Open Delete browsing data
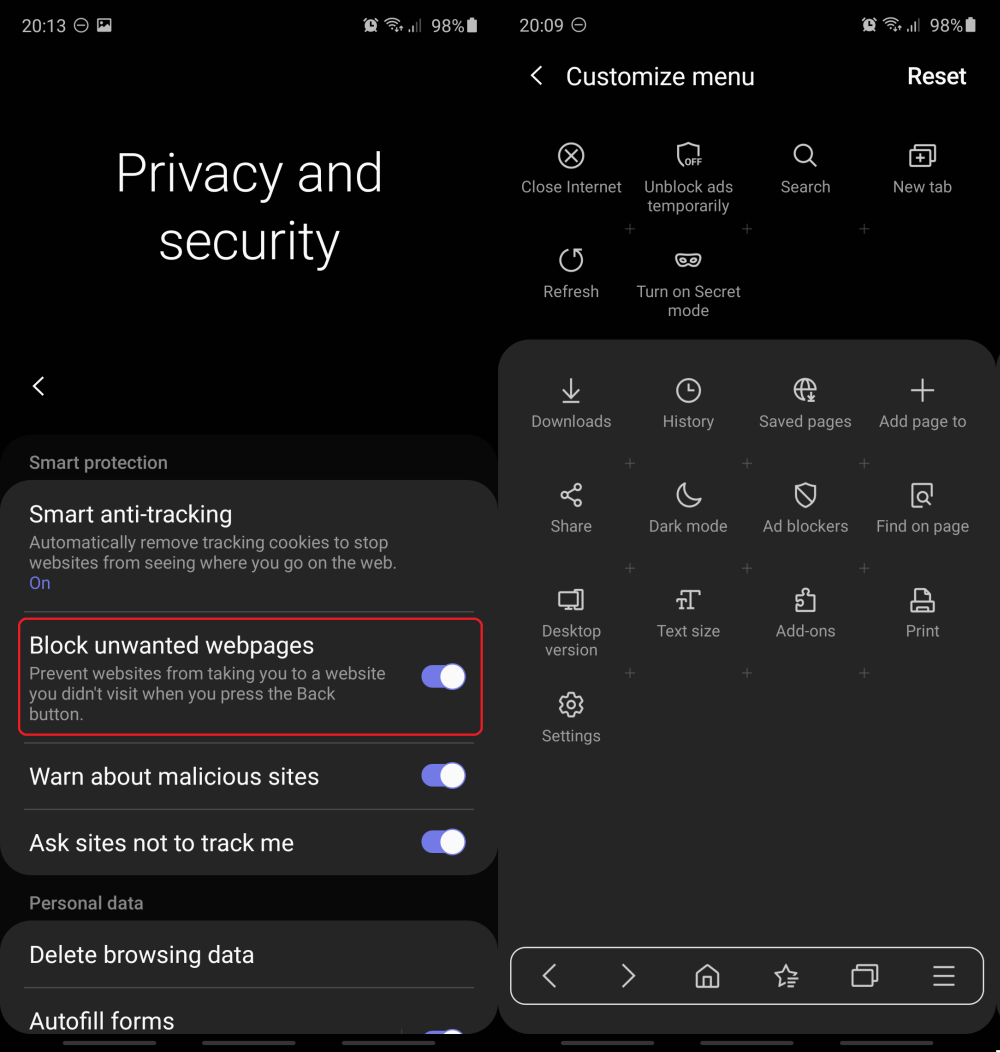 tap(142, 955)
